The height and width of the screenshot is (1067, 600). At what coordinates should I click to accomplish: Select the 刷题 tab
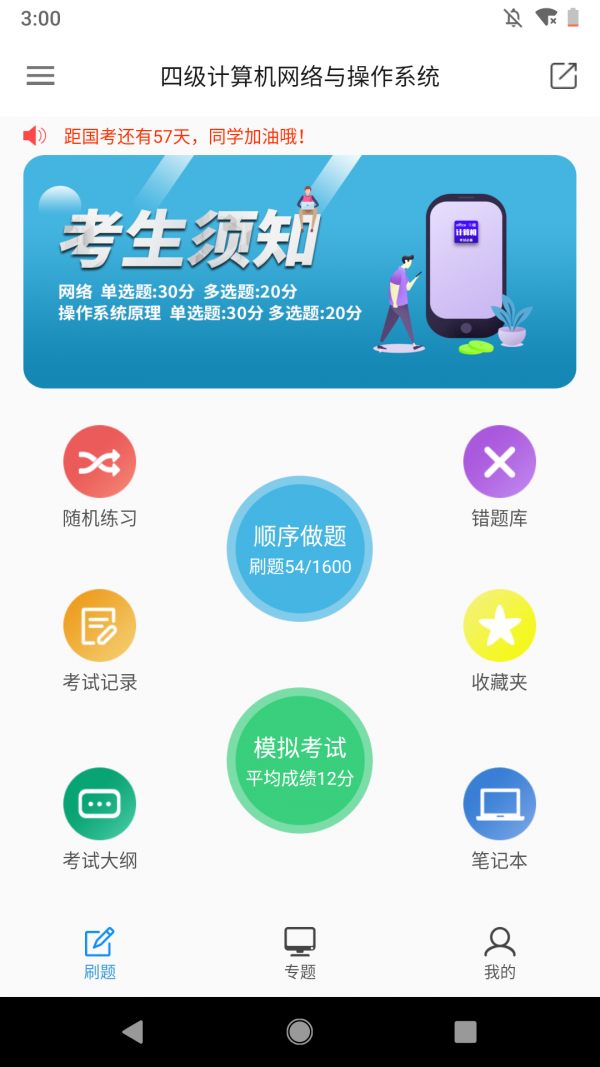[100, 953]
